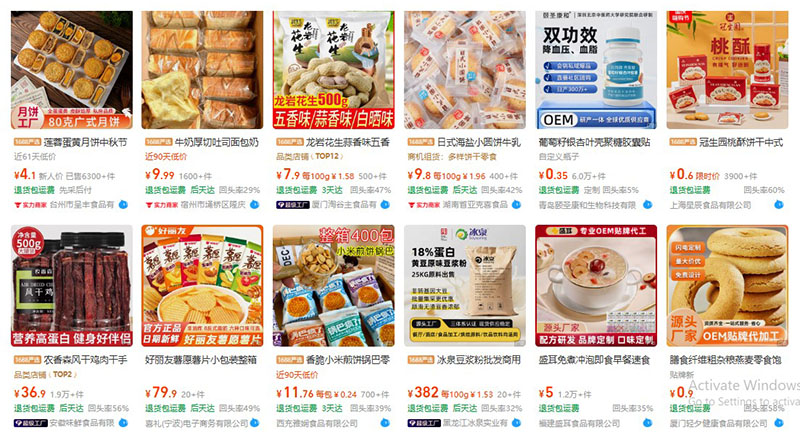The width and height of the screenshot is (800, 438).
Task: Open the 品类店铺 TOP12 ranking tag
Action: 310,157
